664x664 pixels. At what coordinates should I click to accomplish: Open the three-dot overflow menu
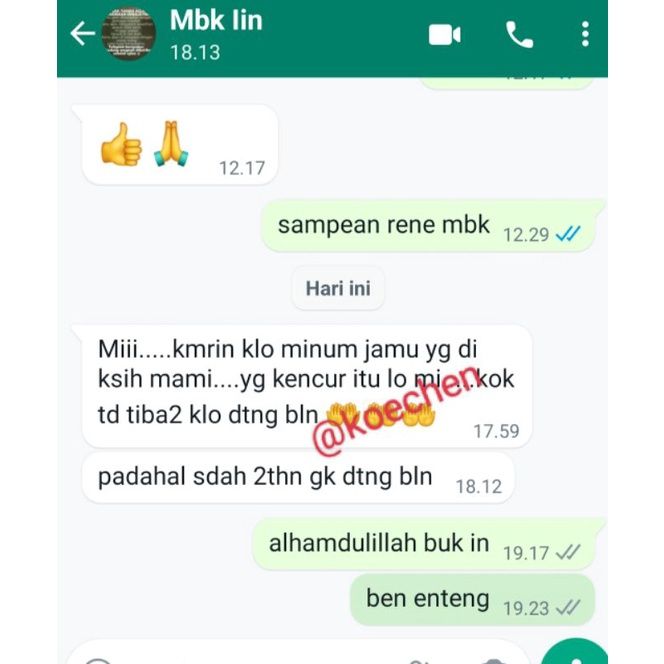tap(585, 35)
